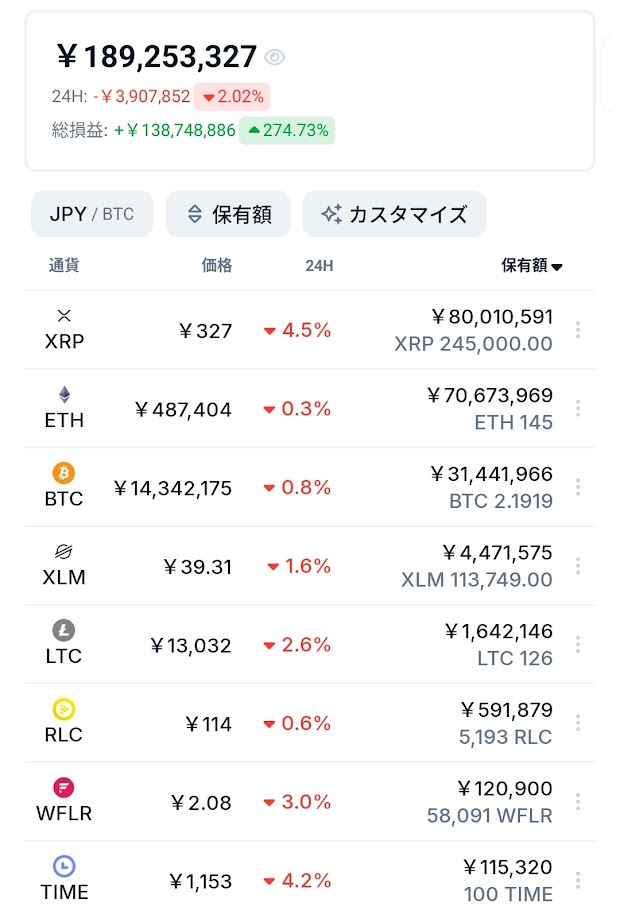Screen dimensions: 620x911
Task: Tap the 保有額 sort button
Action: pos(228,214)
